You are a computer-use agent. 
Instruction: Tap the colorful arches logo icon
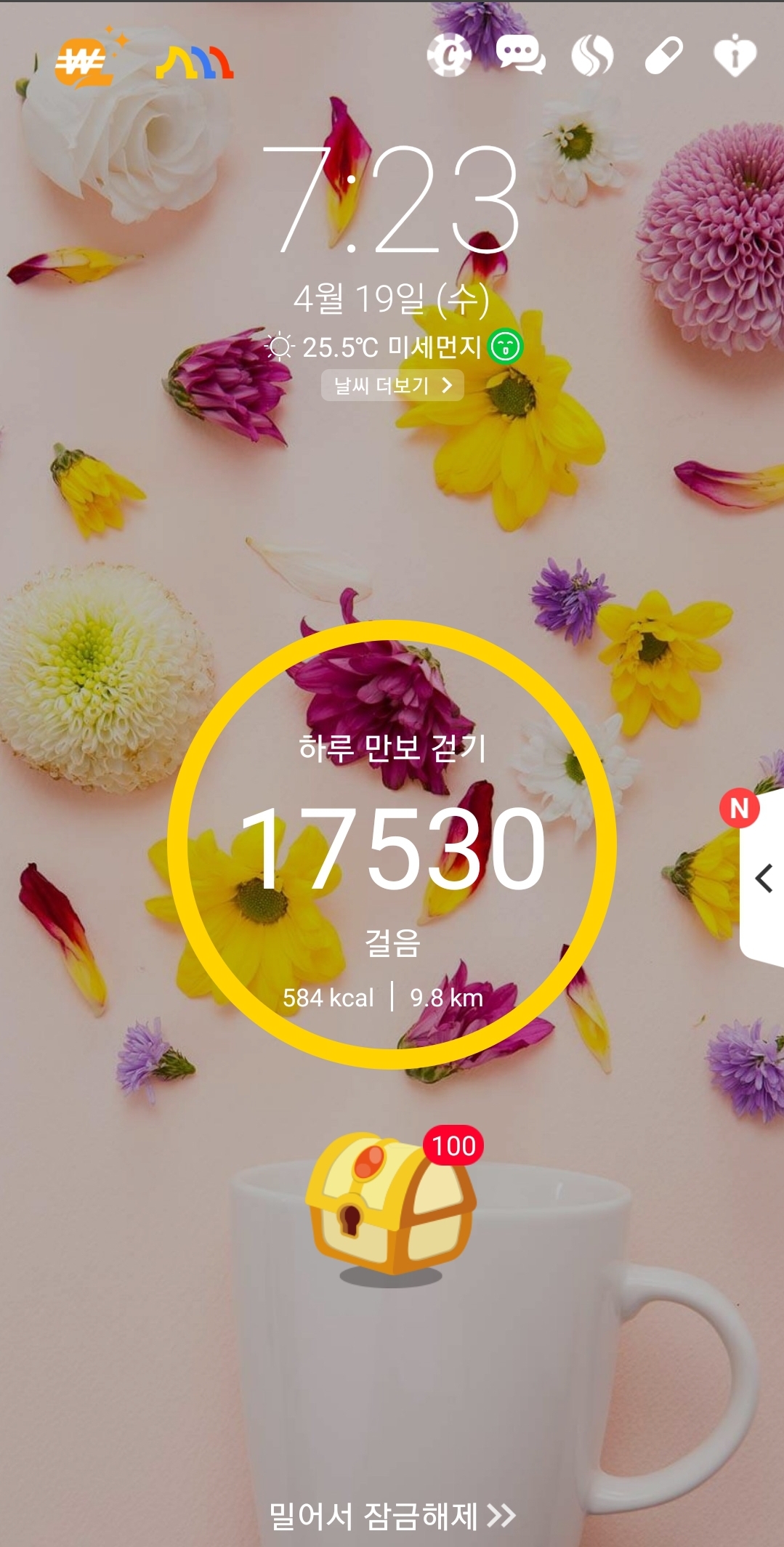pyautogui.click(x=195, y=62)
